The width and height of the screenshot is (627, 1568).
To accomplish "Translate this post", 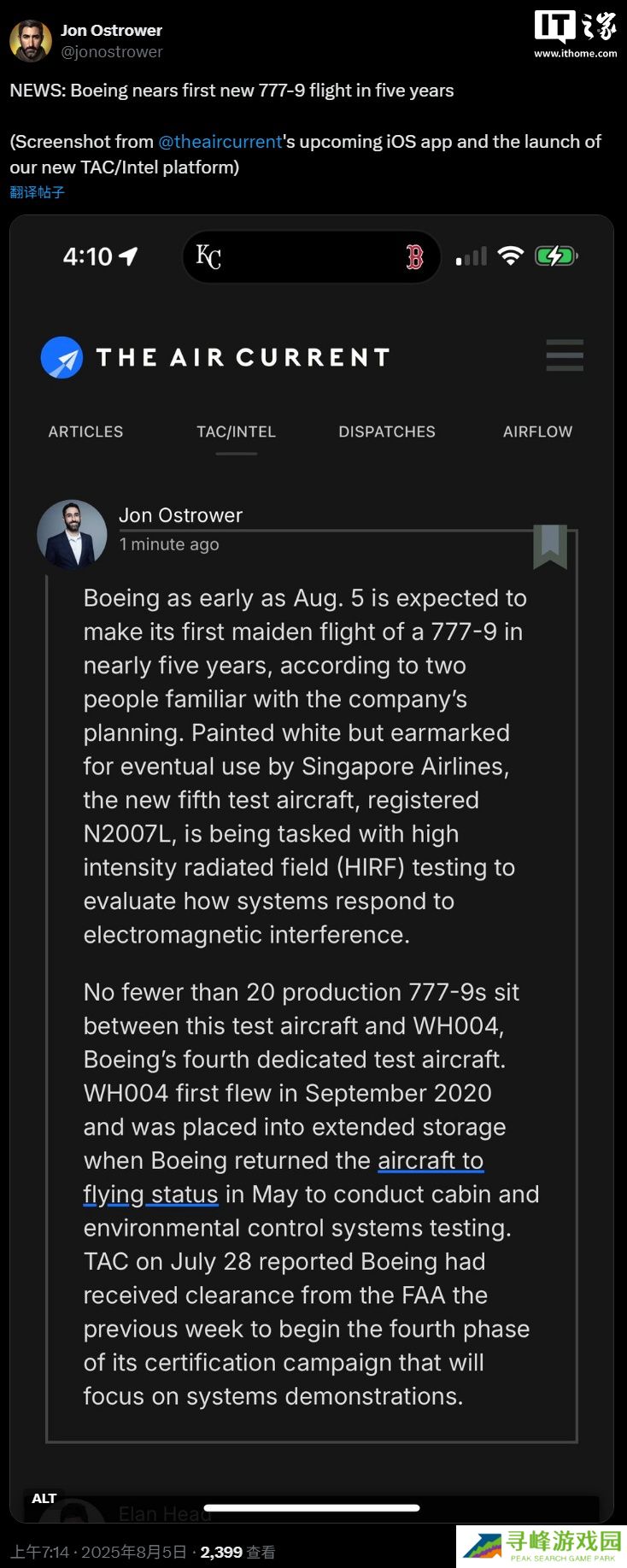I will 37,192.
